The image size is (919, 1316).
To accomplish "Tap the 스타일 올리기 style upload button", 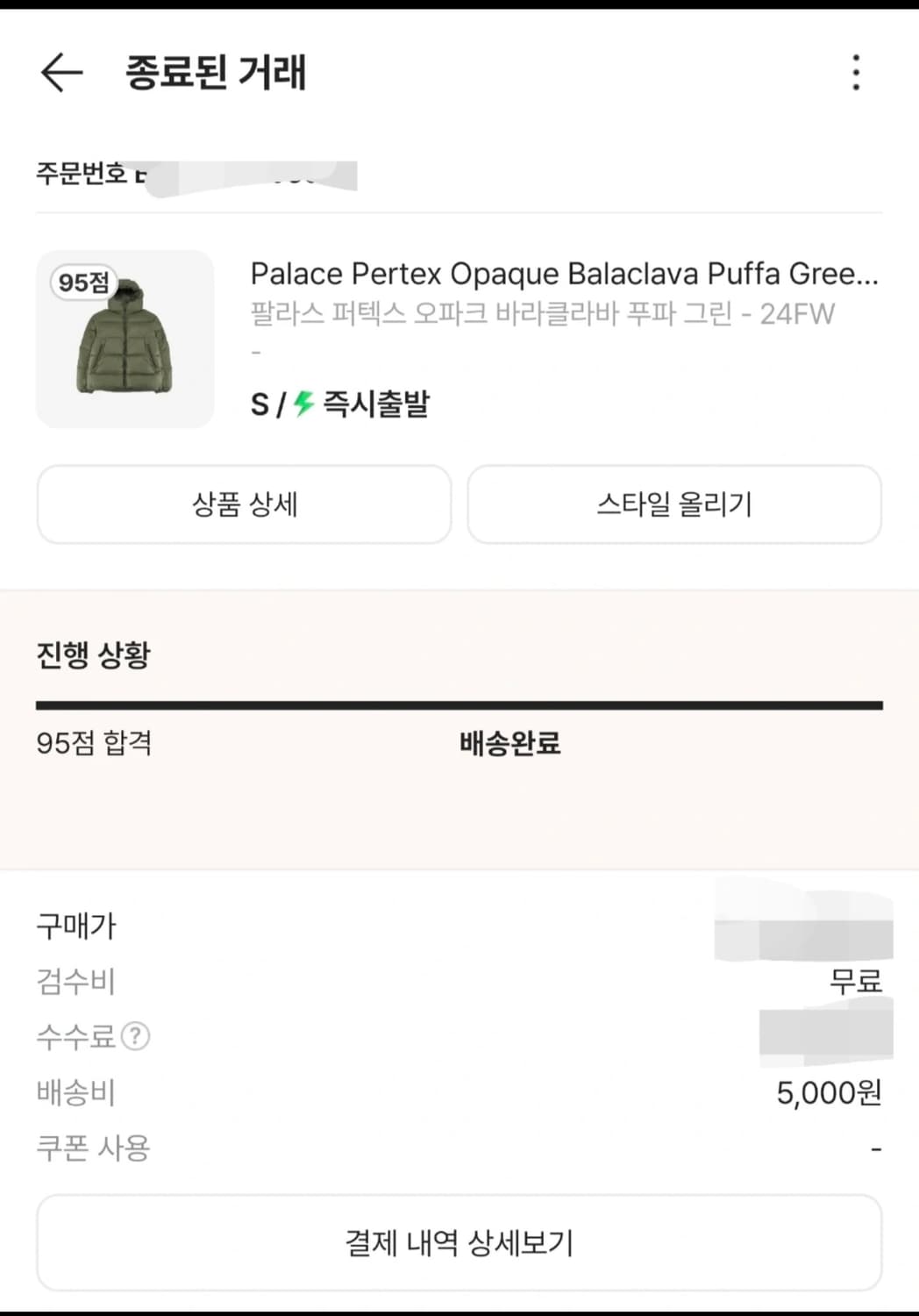I will (x=675, y=505).
